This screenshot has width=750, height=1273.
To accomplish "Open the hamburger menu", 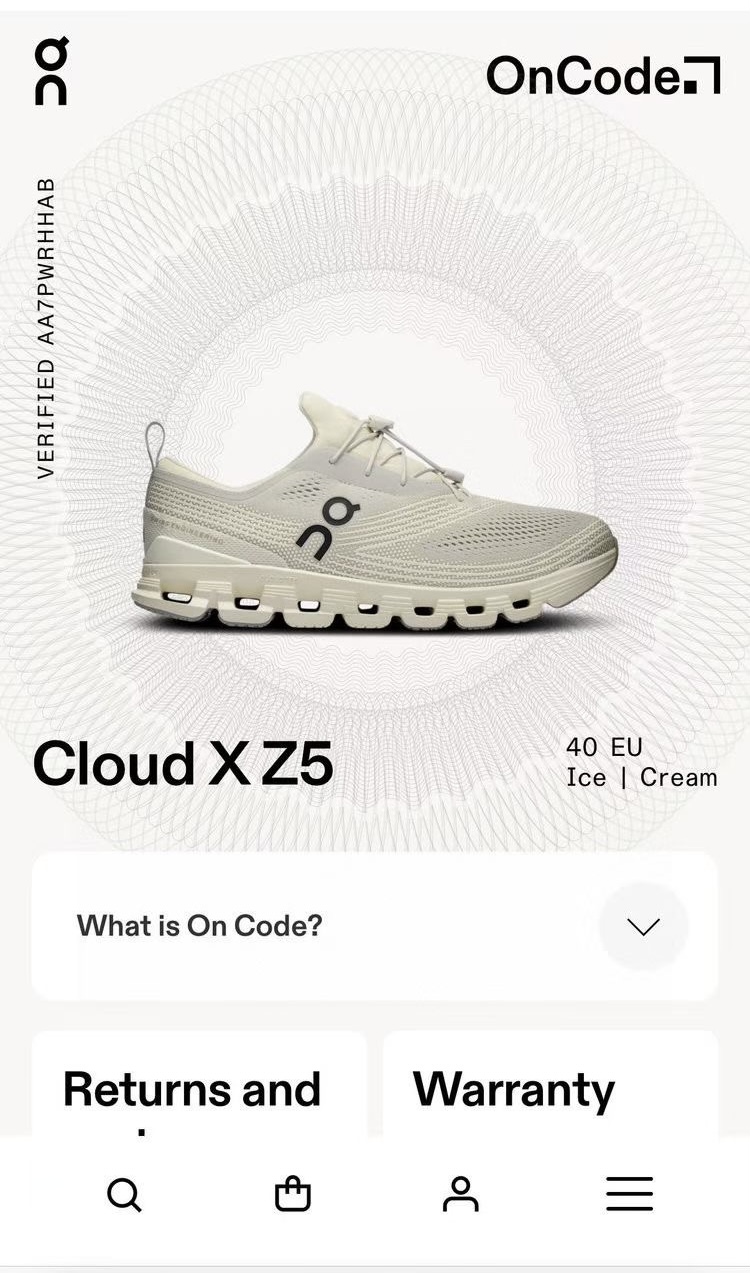I will pyautogui.click(x=629, y=1194).
